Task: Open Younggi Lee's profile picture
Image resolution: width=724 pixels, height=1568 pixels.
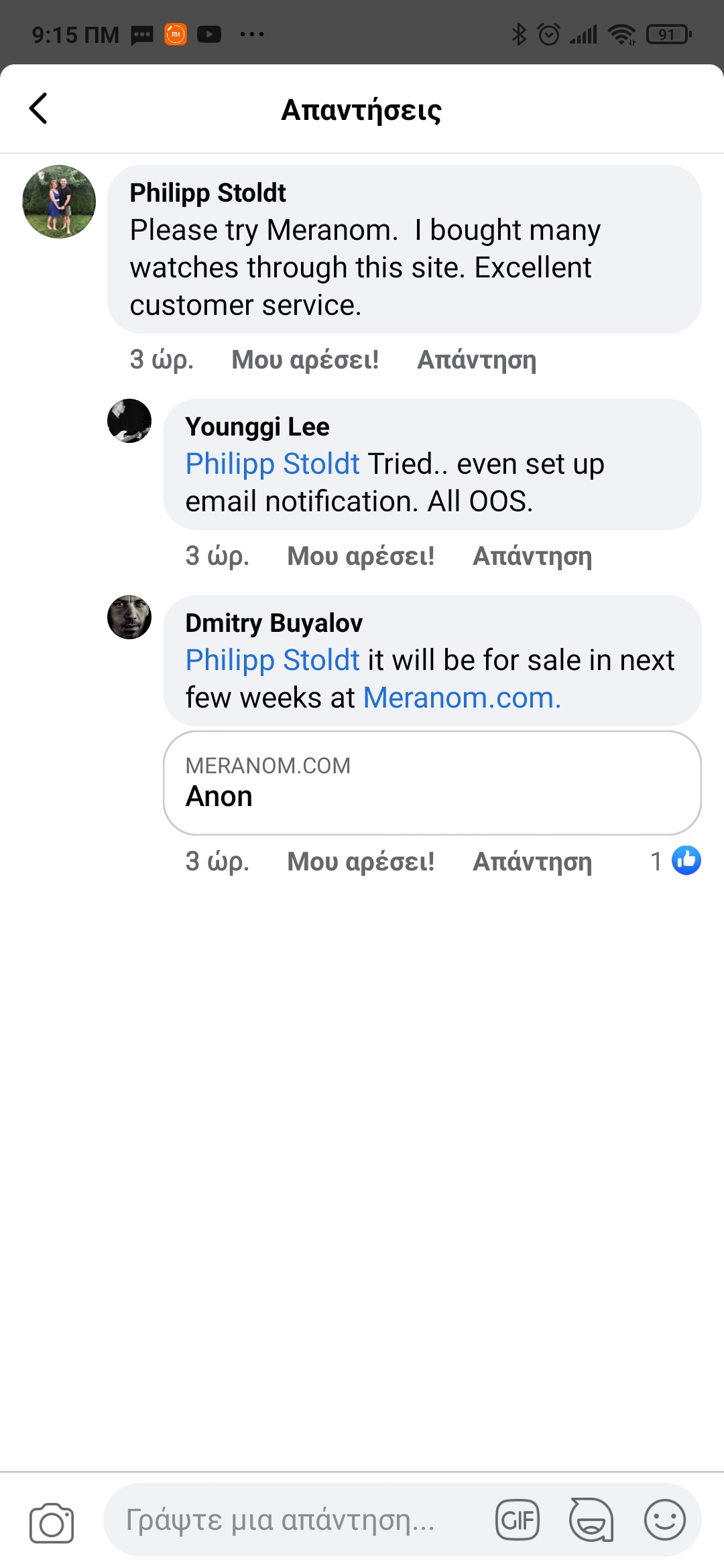Action: [x=129, y=421]
